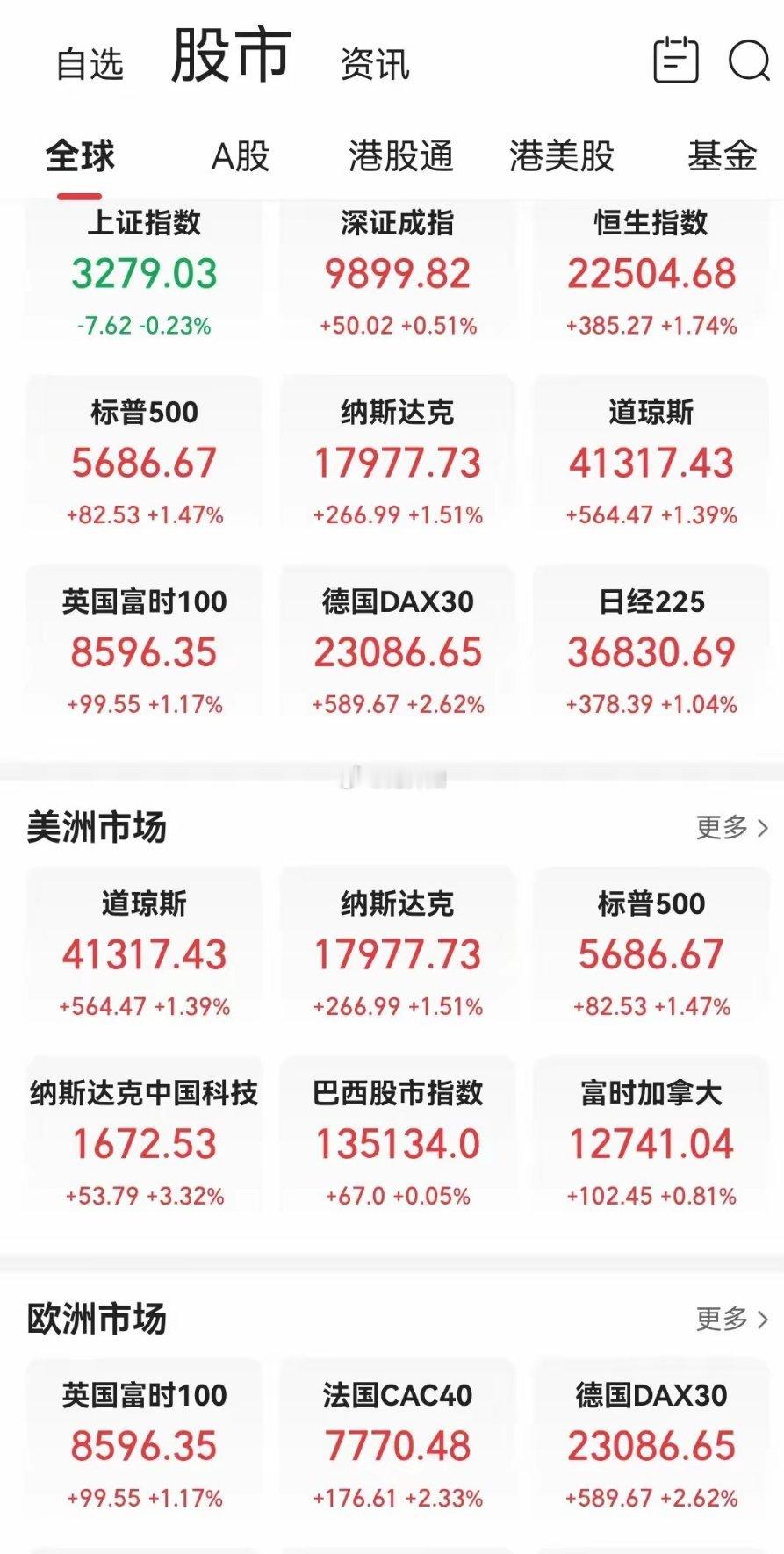Screen dimensions: 784x1554
Task: Select the 基金 tab
Action: coord(722,156)
